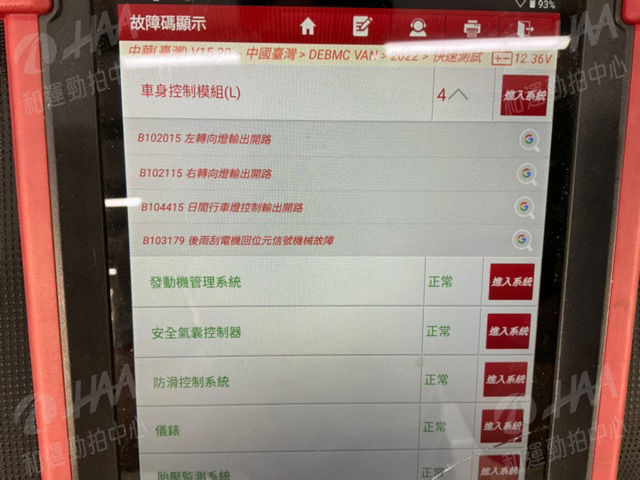Enter system for 安全氣囊控制器
The height and width of the screenshot is (480, 640).
tap(508, 331)
